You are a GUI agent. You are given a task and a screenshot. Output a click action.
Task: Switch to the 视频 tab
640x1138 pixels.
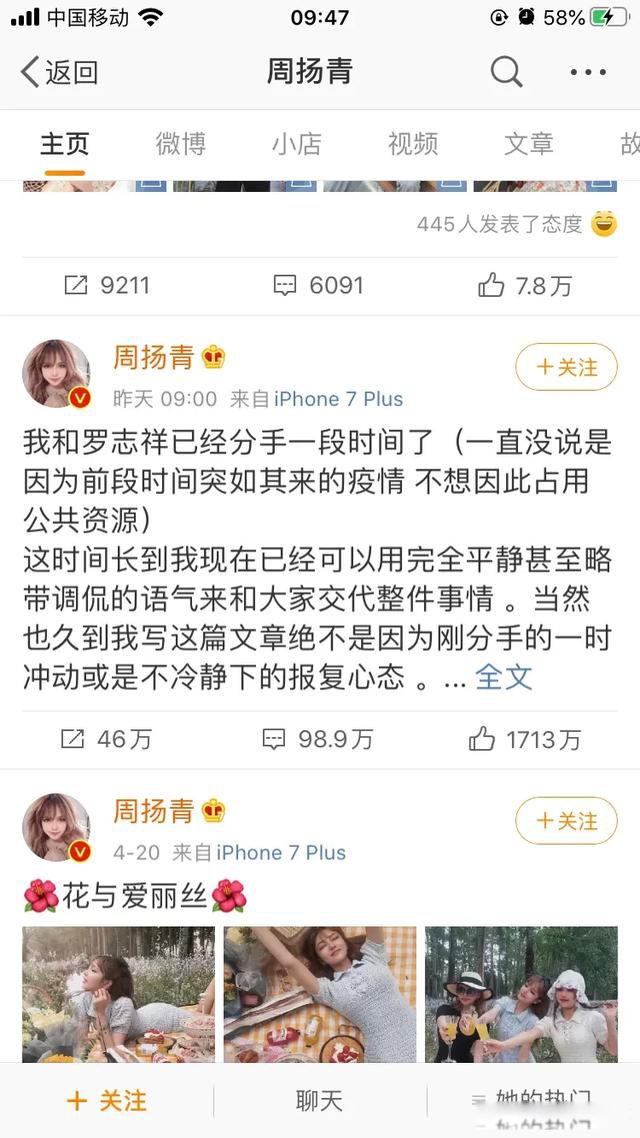click(x=413, y=144)
